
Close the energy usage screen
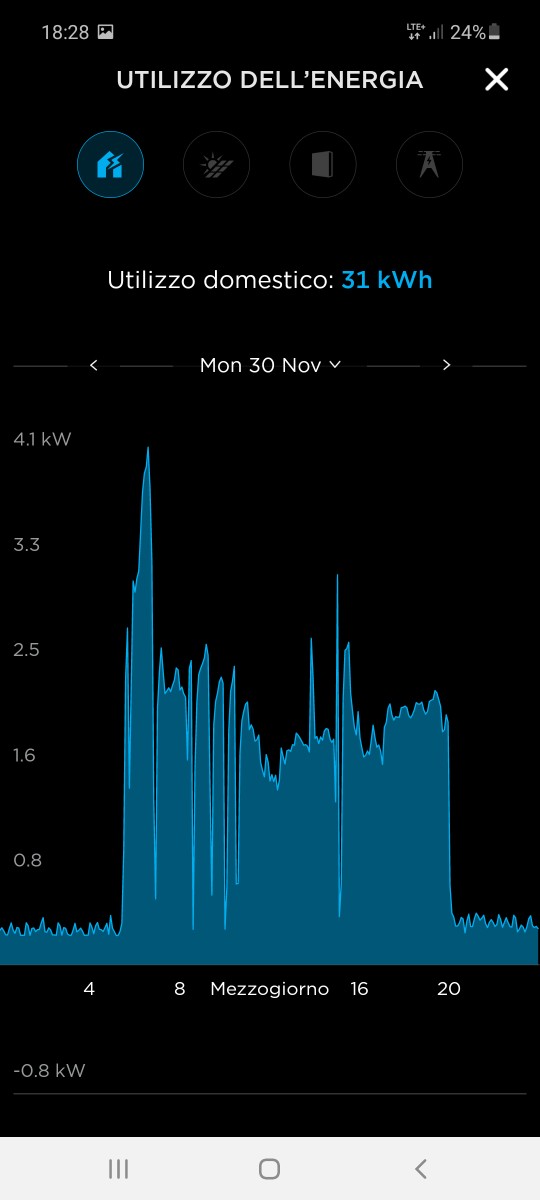click(x=497, y=80)
